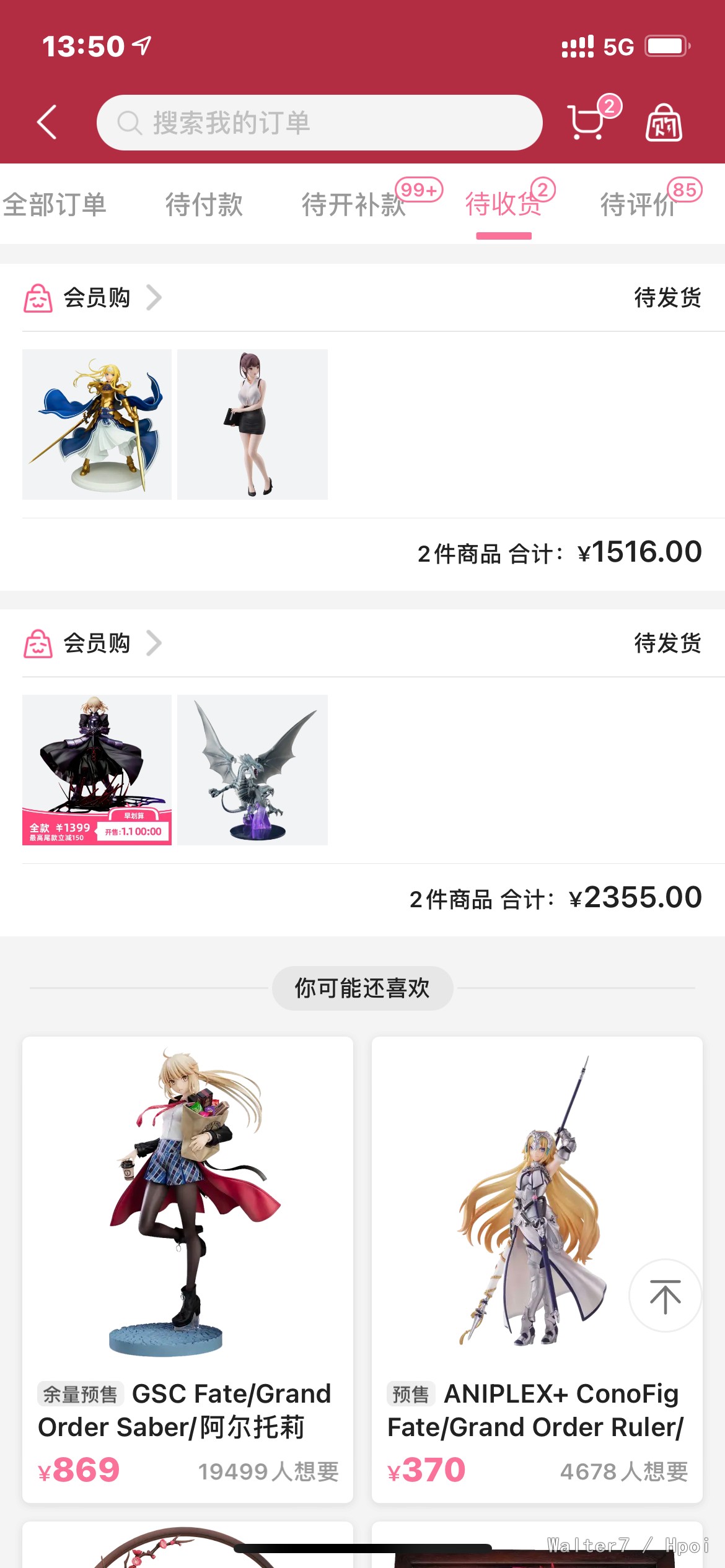Open the black dress figure with ¥1399 banner
Viewport: 725px width, 1568px height.
coord(97,770)
